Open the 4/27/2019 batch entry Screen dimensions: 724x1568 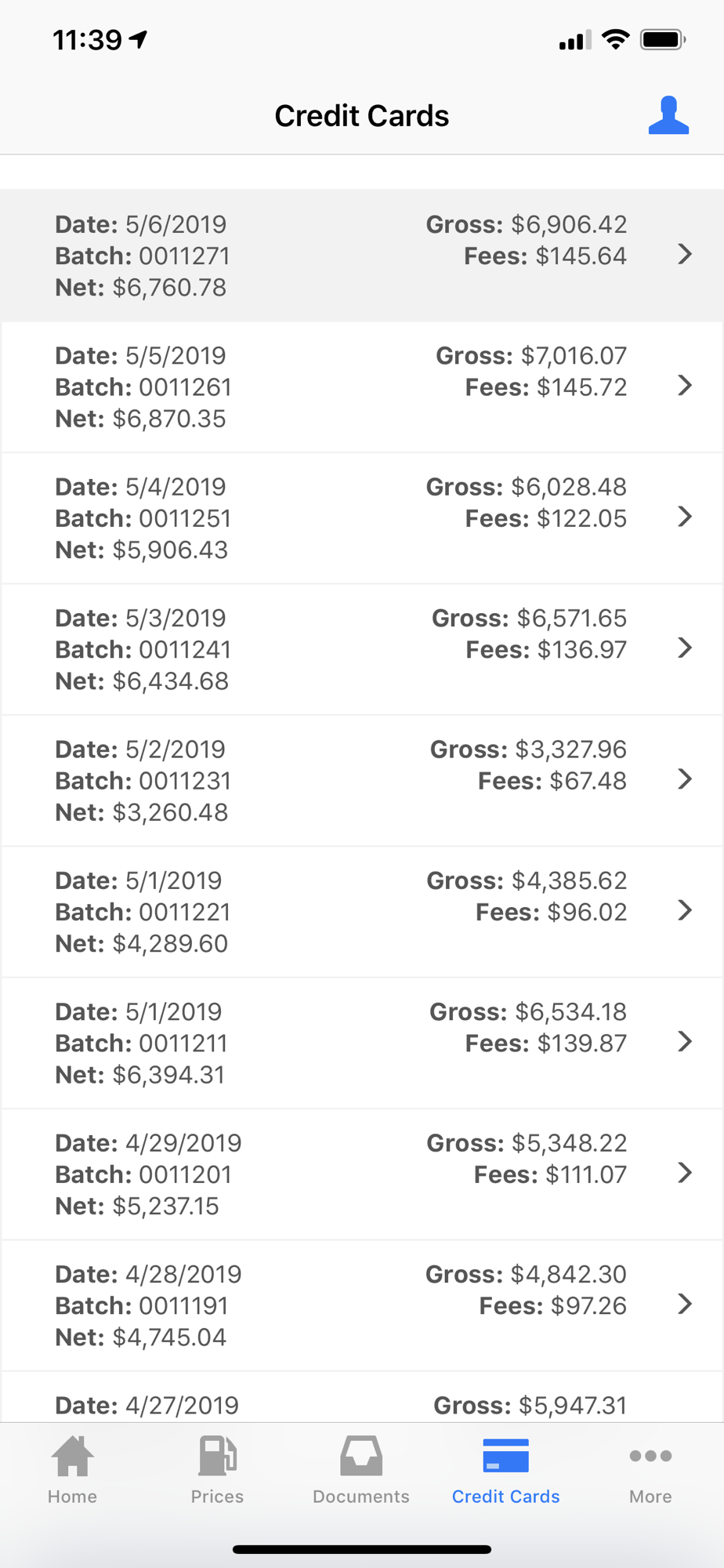[361, 1403]
